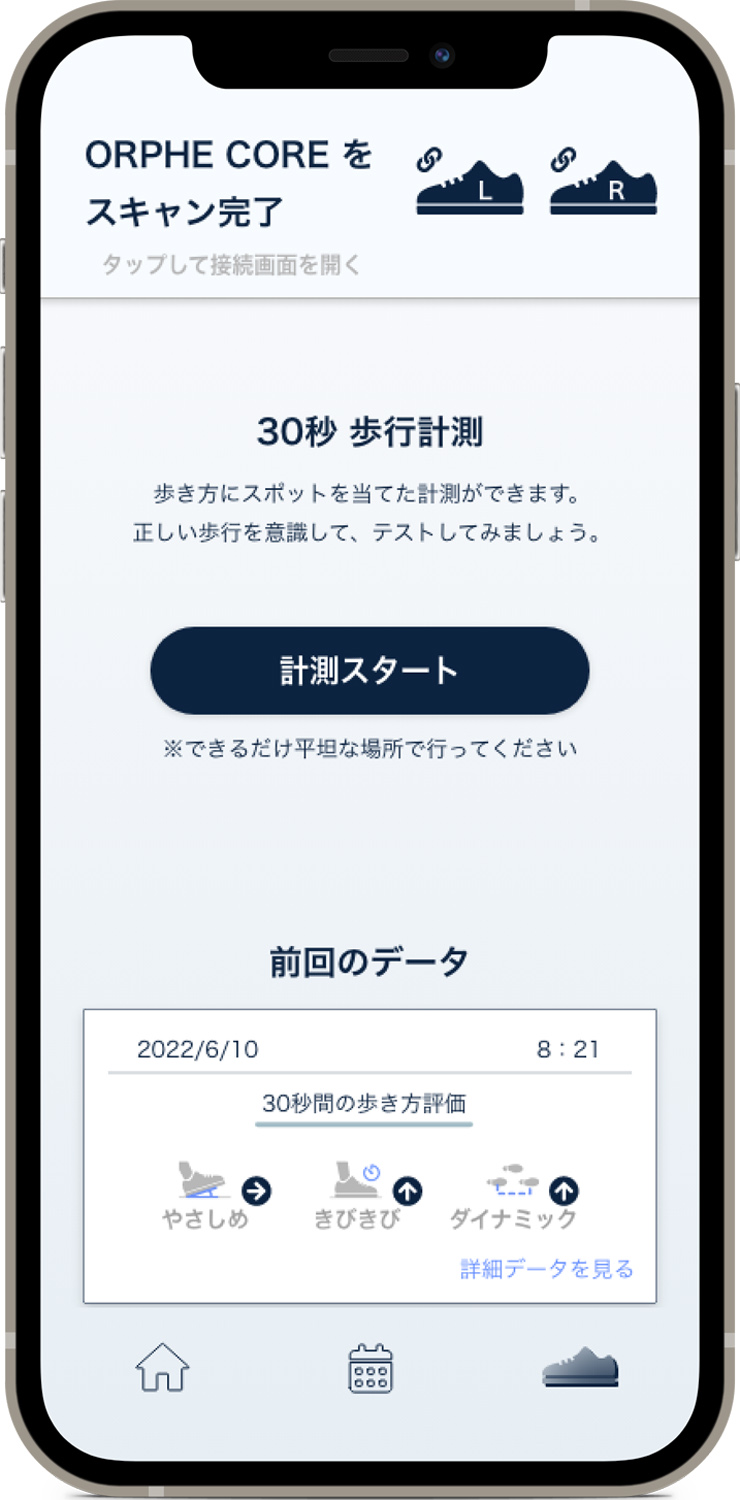Open connection screen via left shoe icon
Image resolution: width=740 pixels, height=1500 pixels.
(470, 182)
